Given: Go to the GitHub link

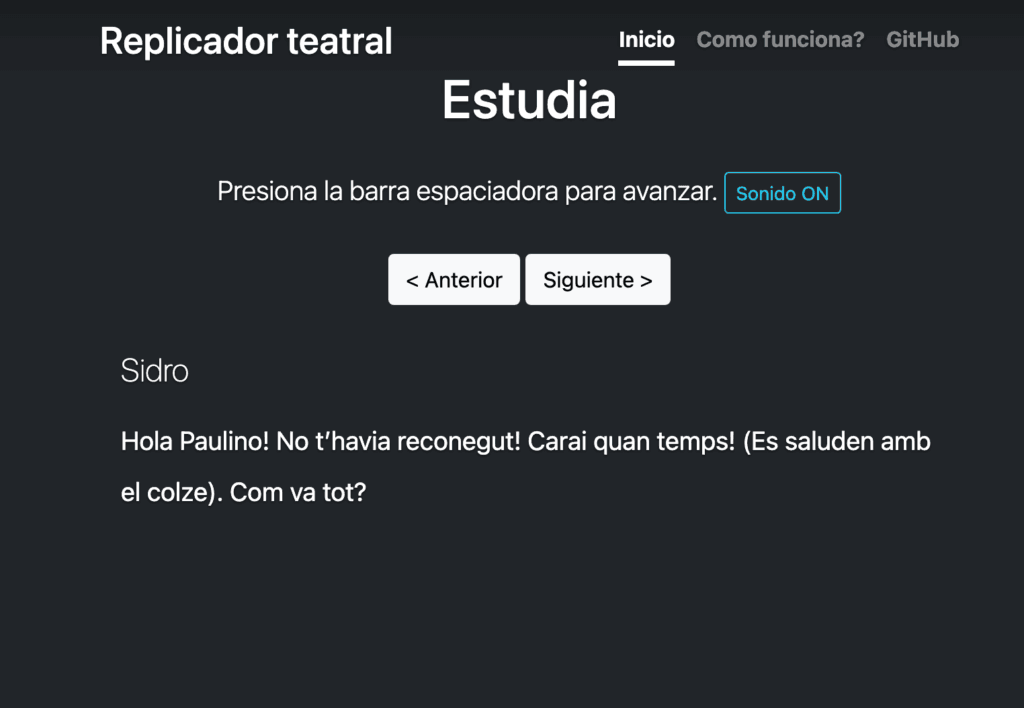Looking at the screenshot, I should 922,40.
